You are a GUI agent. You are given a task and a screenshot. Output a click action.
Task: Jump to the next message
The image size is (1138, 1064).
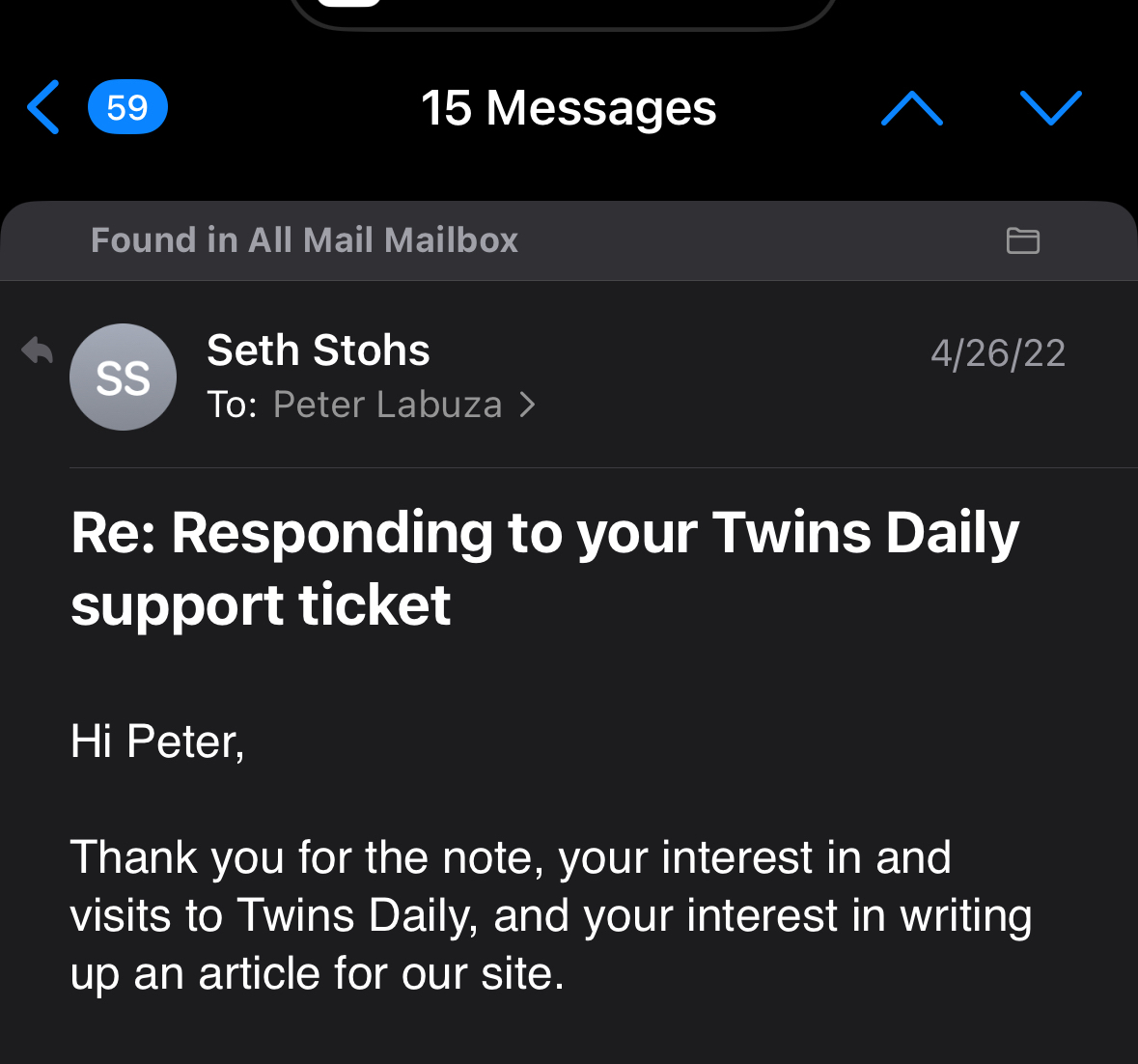coord(1050,108)
